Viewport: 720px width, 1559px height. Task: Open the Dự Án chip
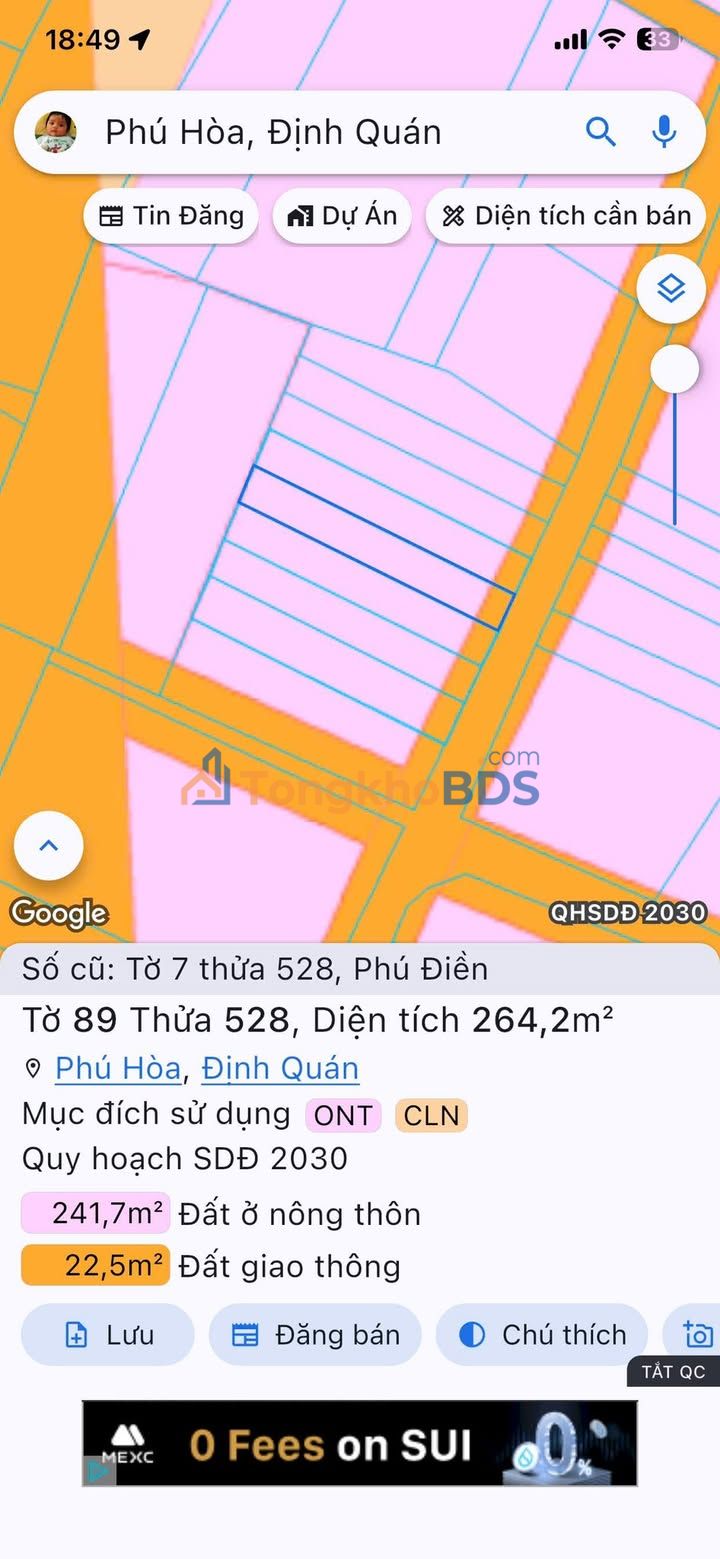pyautogui.click(x=342, y=216)
